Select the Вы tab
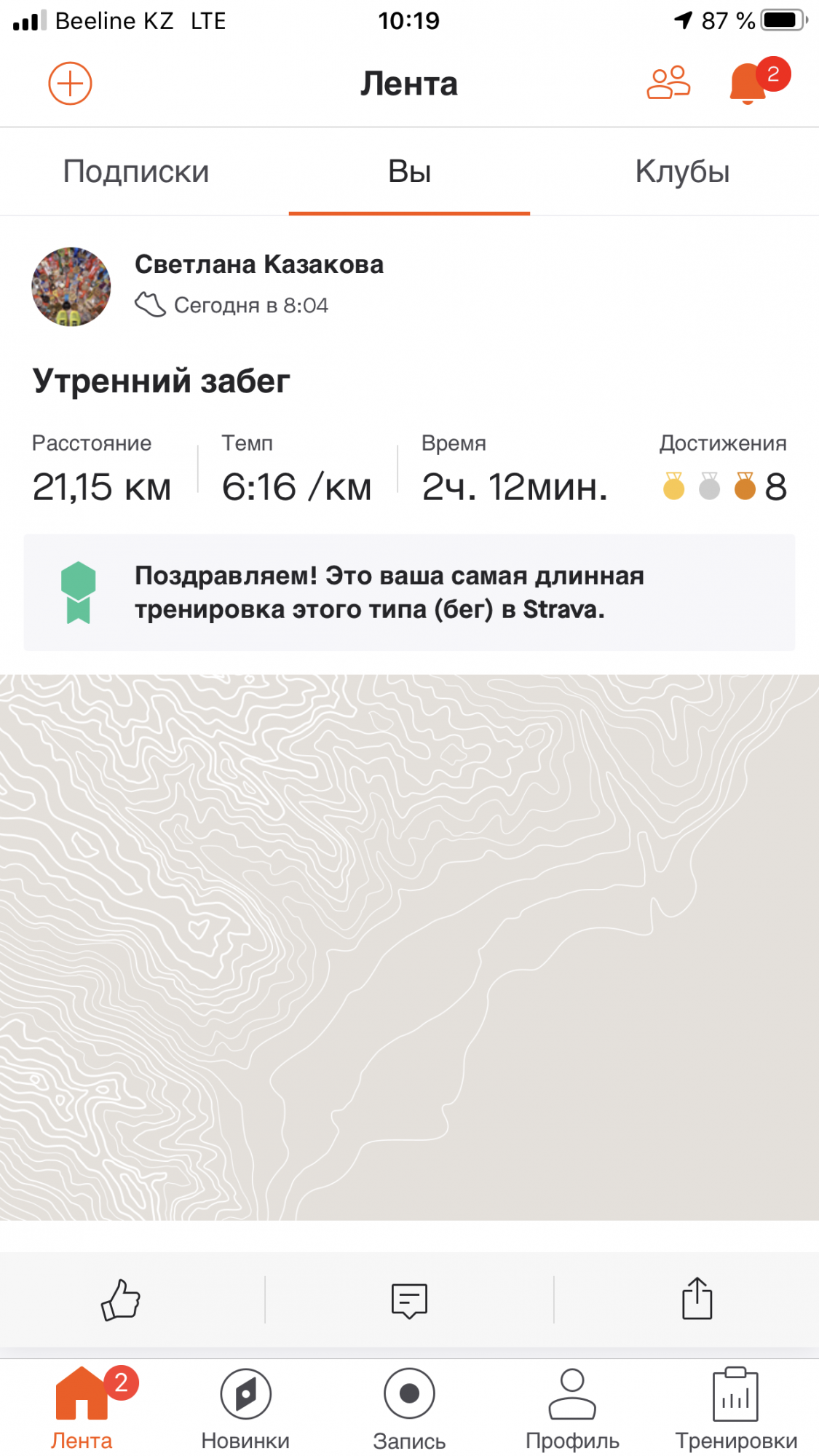Viewport: 819px width, 1456px height. 409,172
